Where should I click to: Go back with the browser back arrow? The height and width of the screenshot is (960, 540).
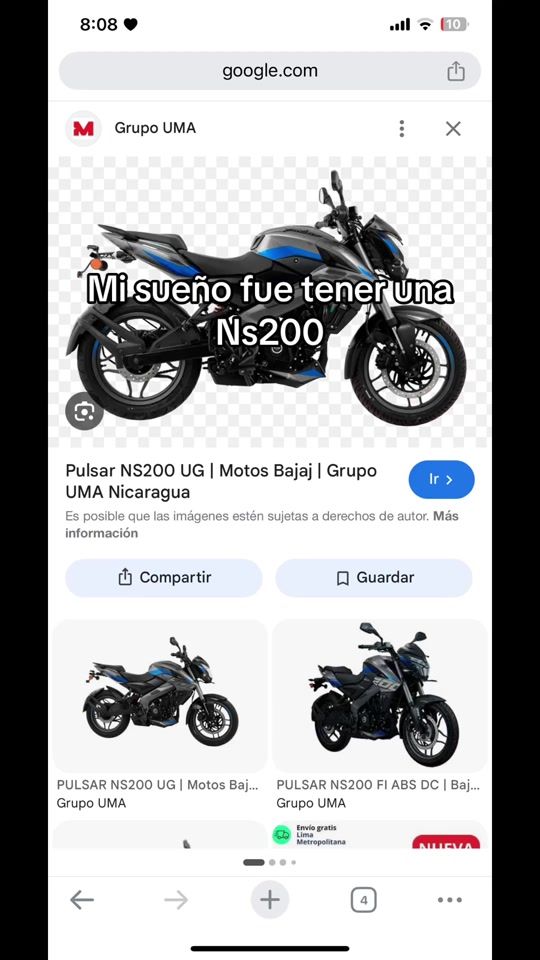pyautogui.click(x=82, y=900)
